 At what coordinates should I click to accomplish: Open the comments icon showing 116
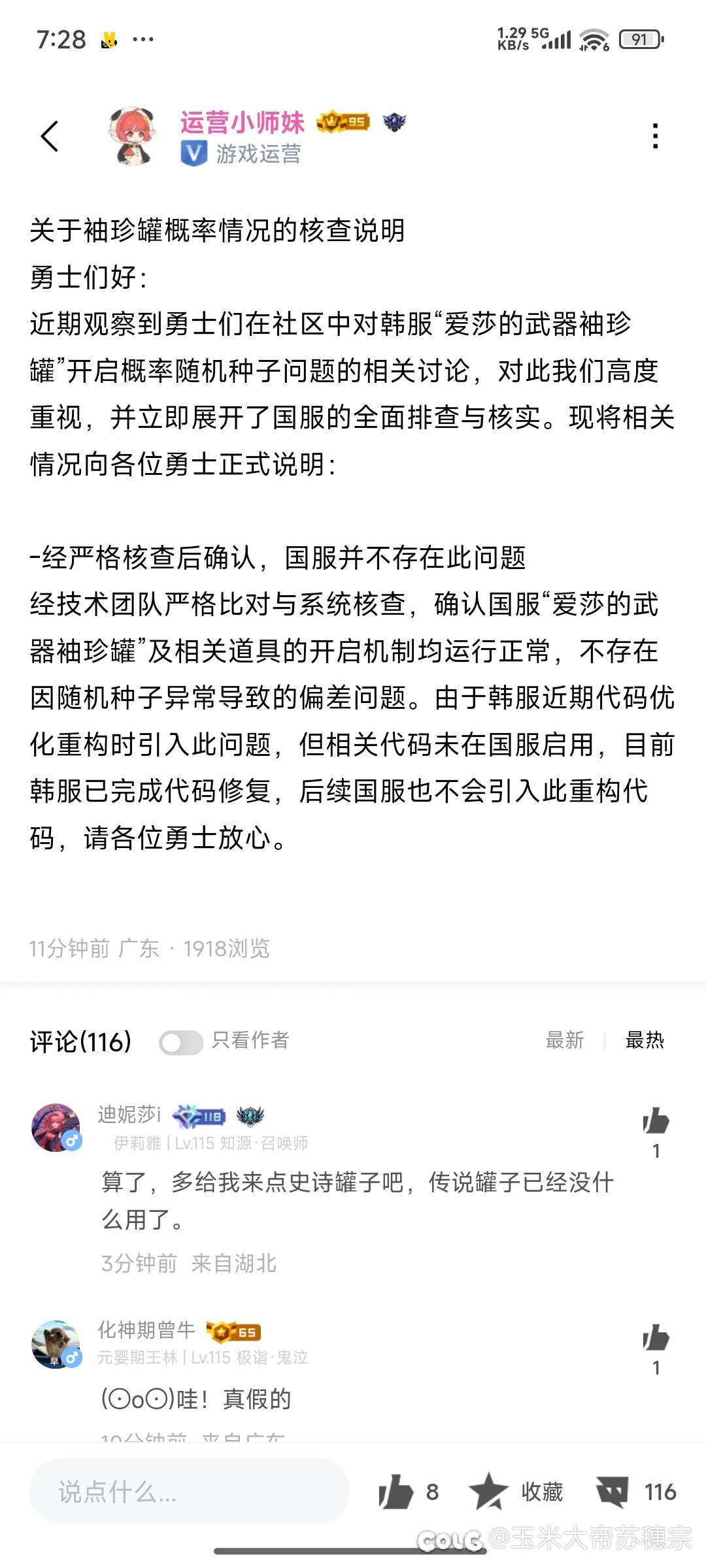click(x=613, y=1492)
